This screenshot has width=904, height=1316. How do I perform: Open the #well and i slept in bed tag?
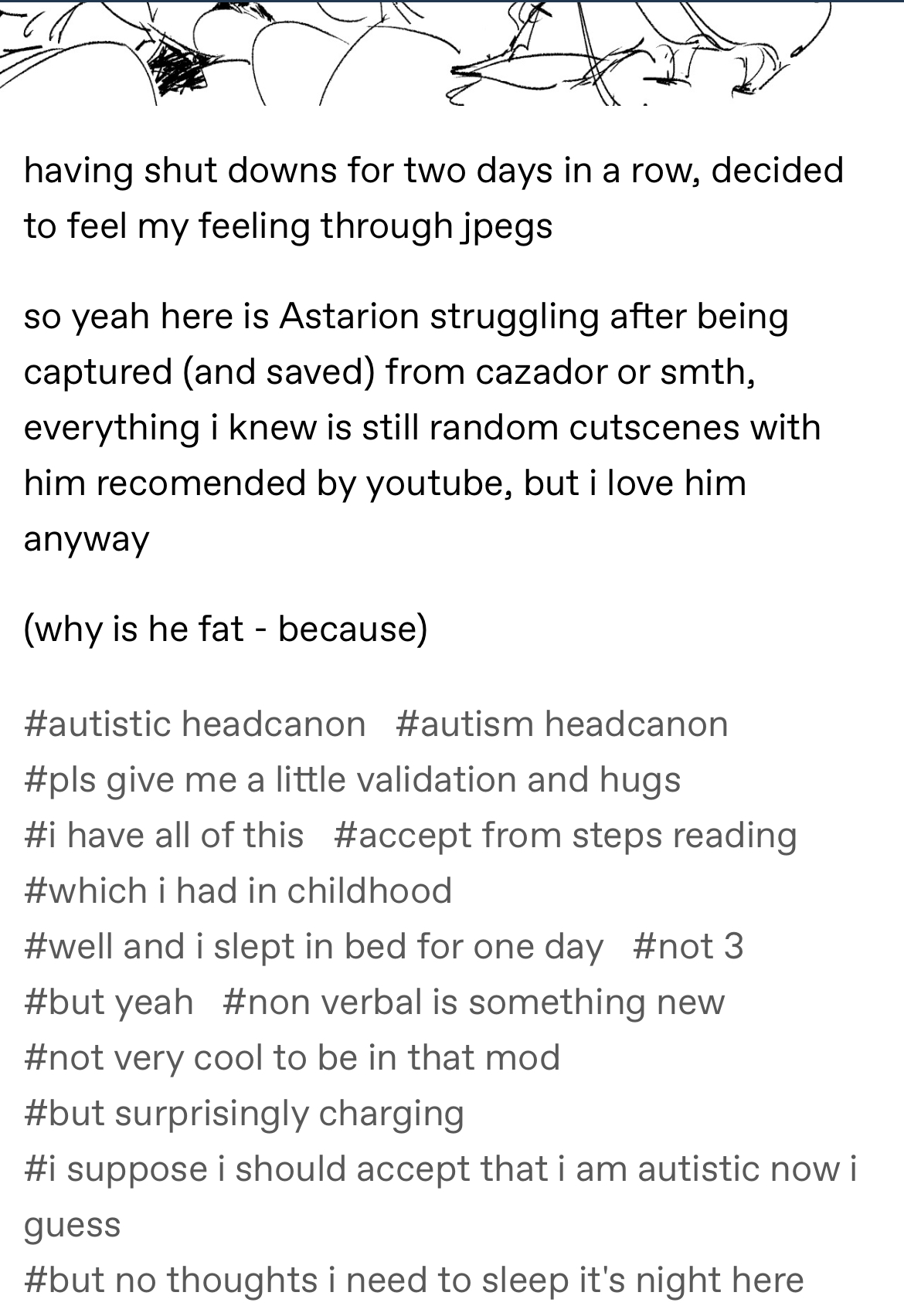(314, 947)
